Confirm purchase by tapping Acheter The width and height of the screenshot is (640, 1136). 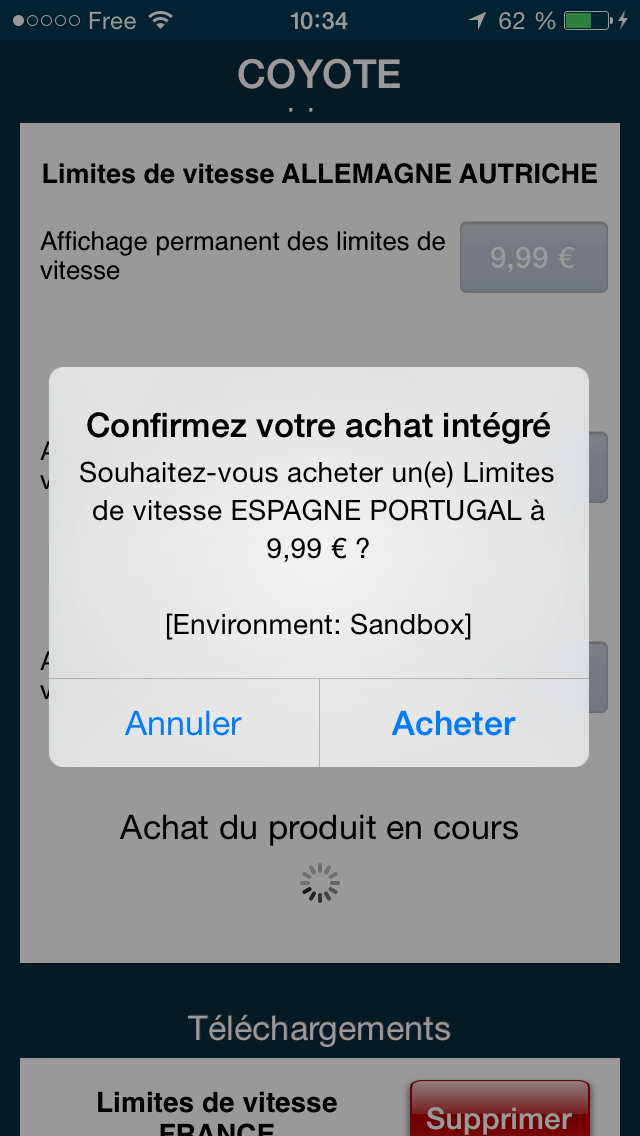click(453, 723)
